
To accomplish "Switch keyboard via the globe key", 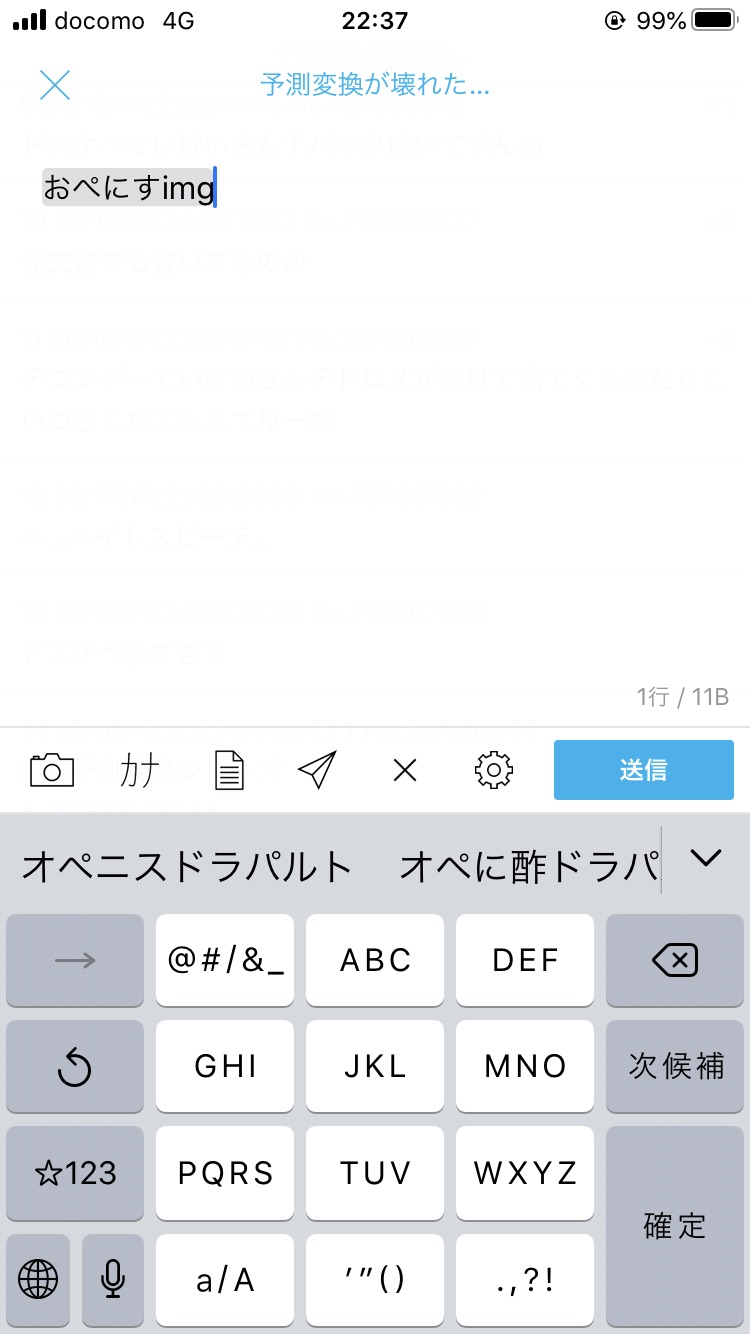I will click(x=38, y=1278).
